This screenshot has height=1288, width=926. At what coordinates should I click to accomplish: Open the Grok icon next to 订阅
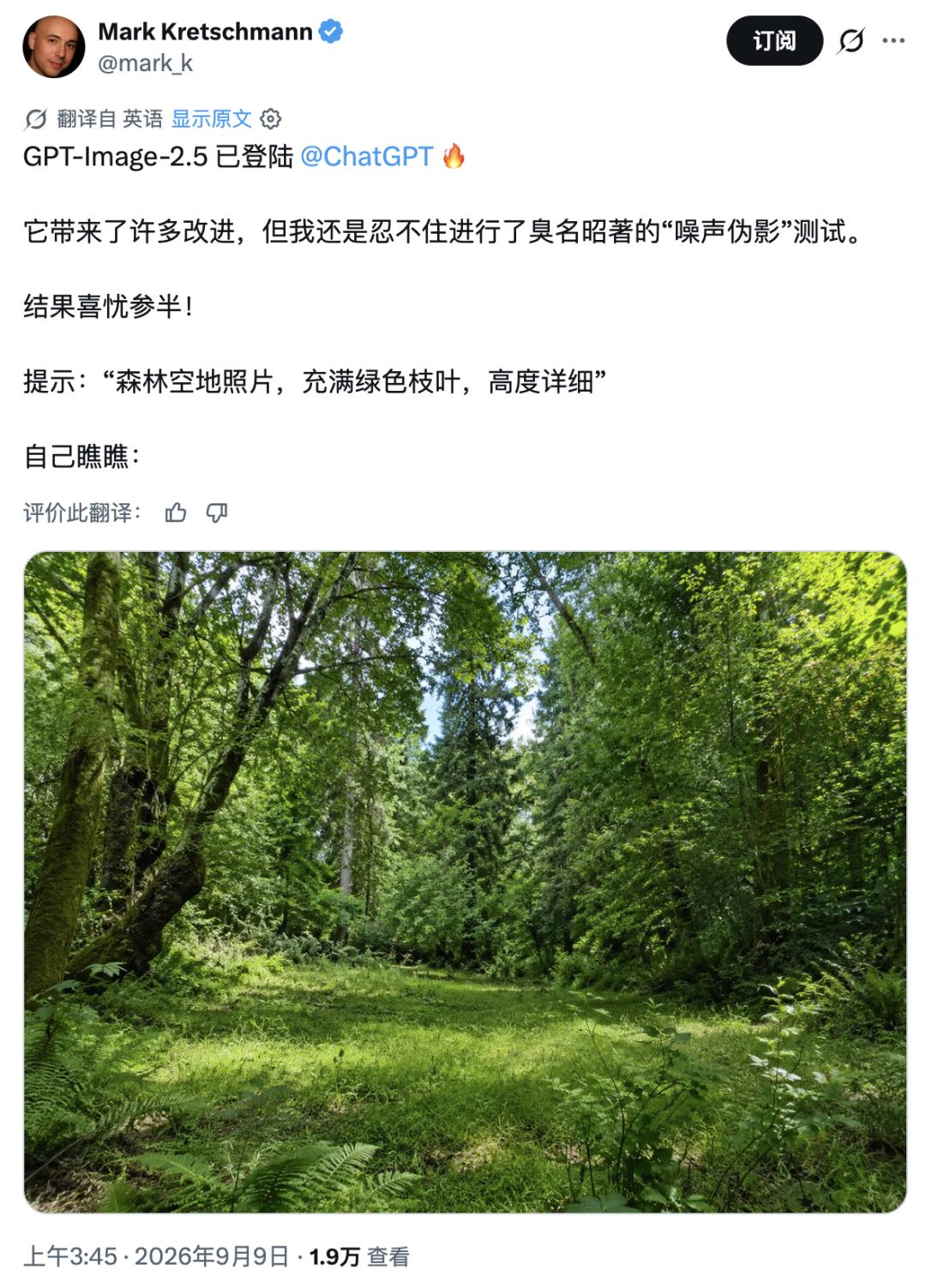(x=851, y=40)
